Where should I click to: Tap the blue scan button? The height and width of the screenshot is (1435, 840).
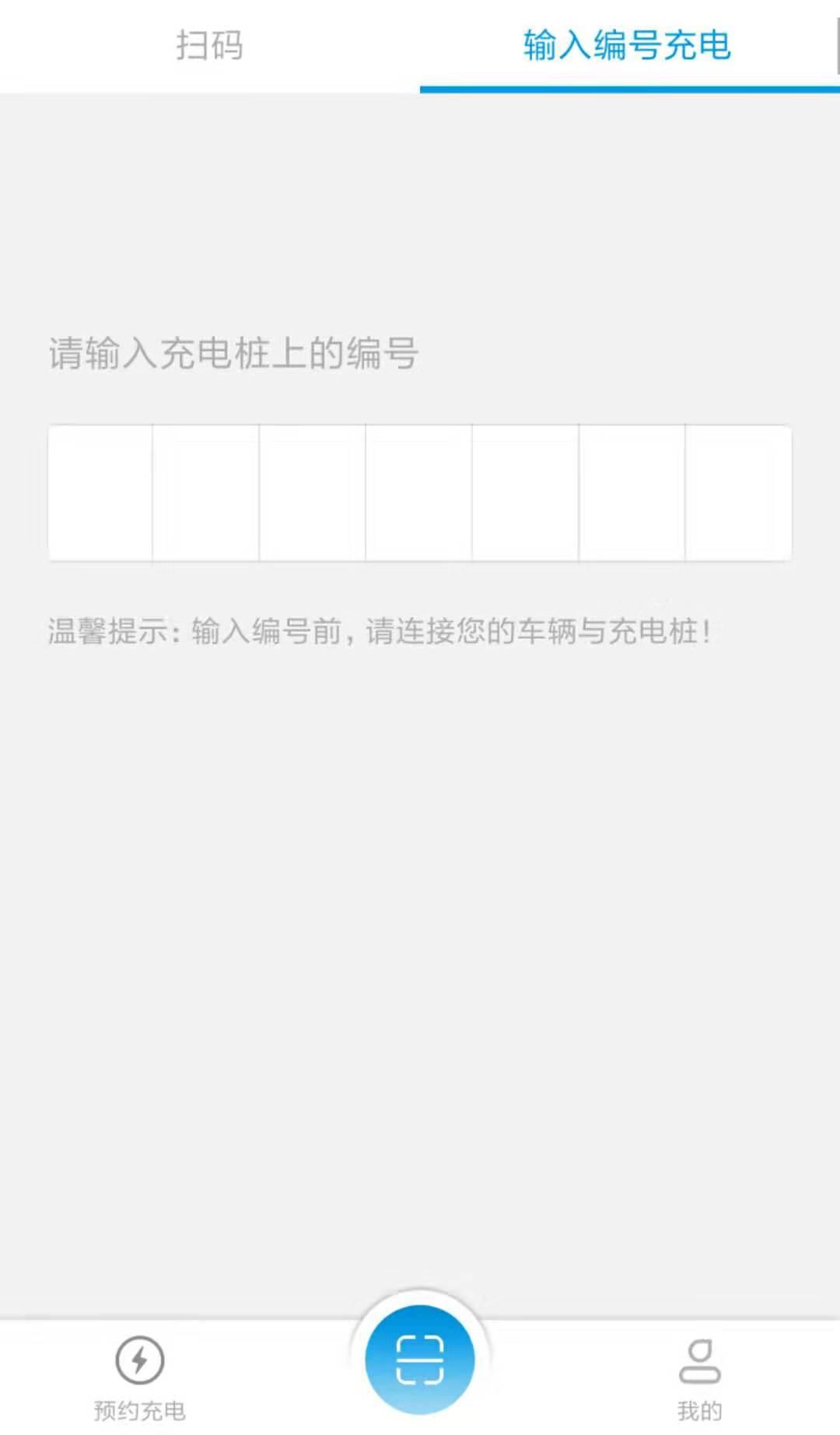(420, 1360)
